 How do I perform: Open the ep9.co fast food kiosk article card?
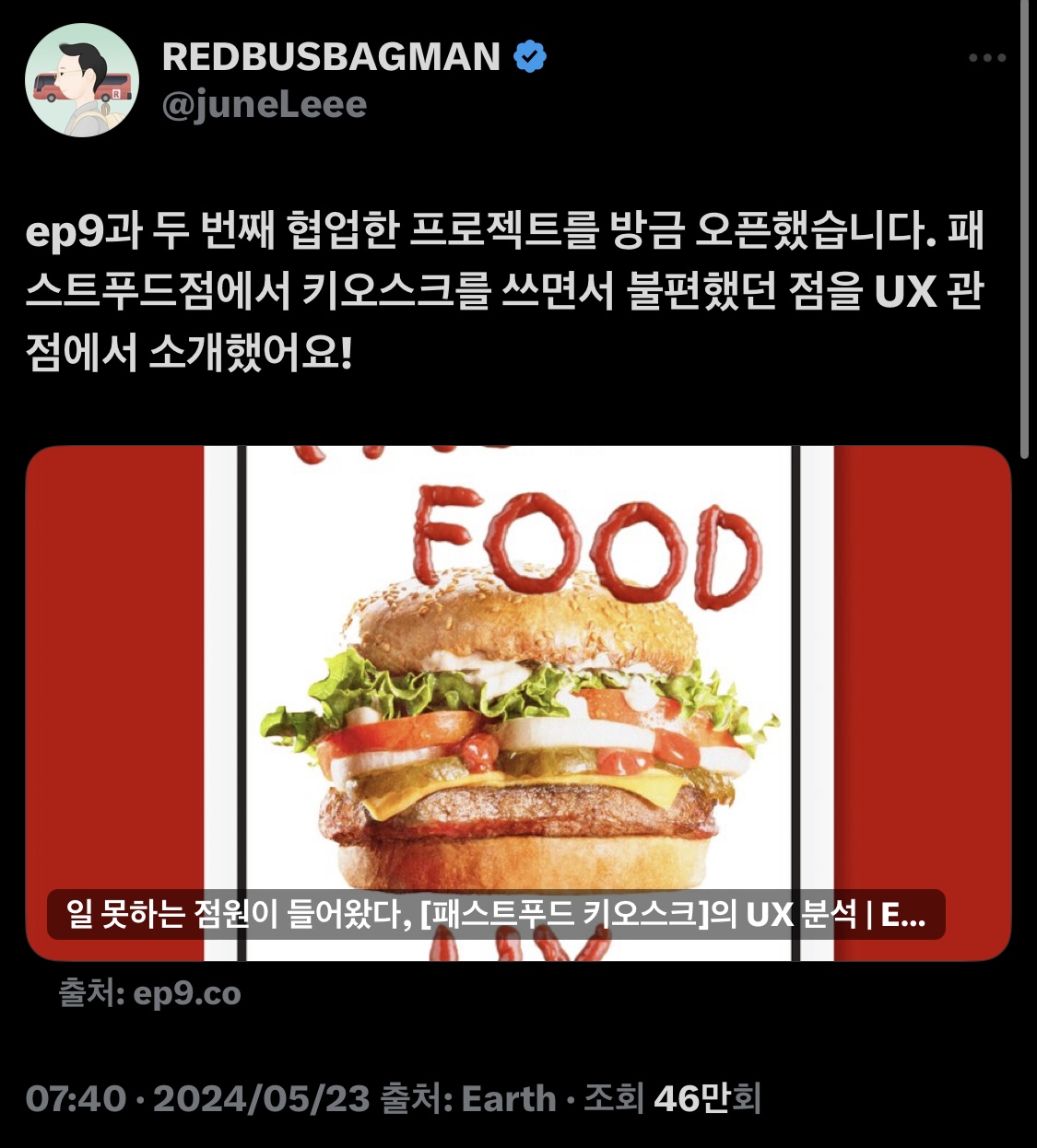click(x=518, y=703)
